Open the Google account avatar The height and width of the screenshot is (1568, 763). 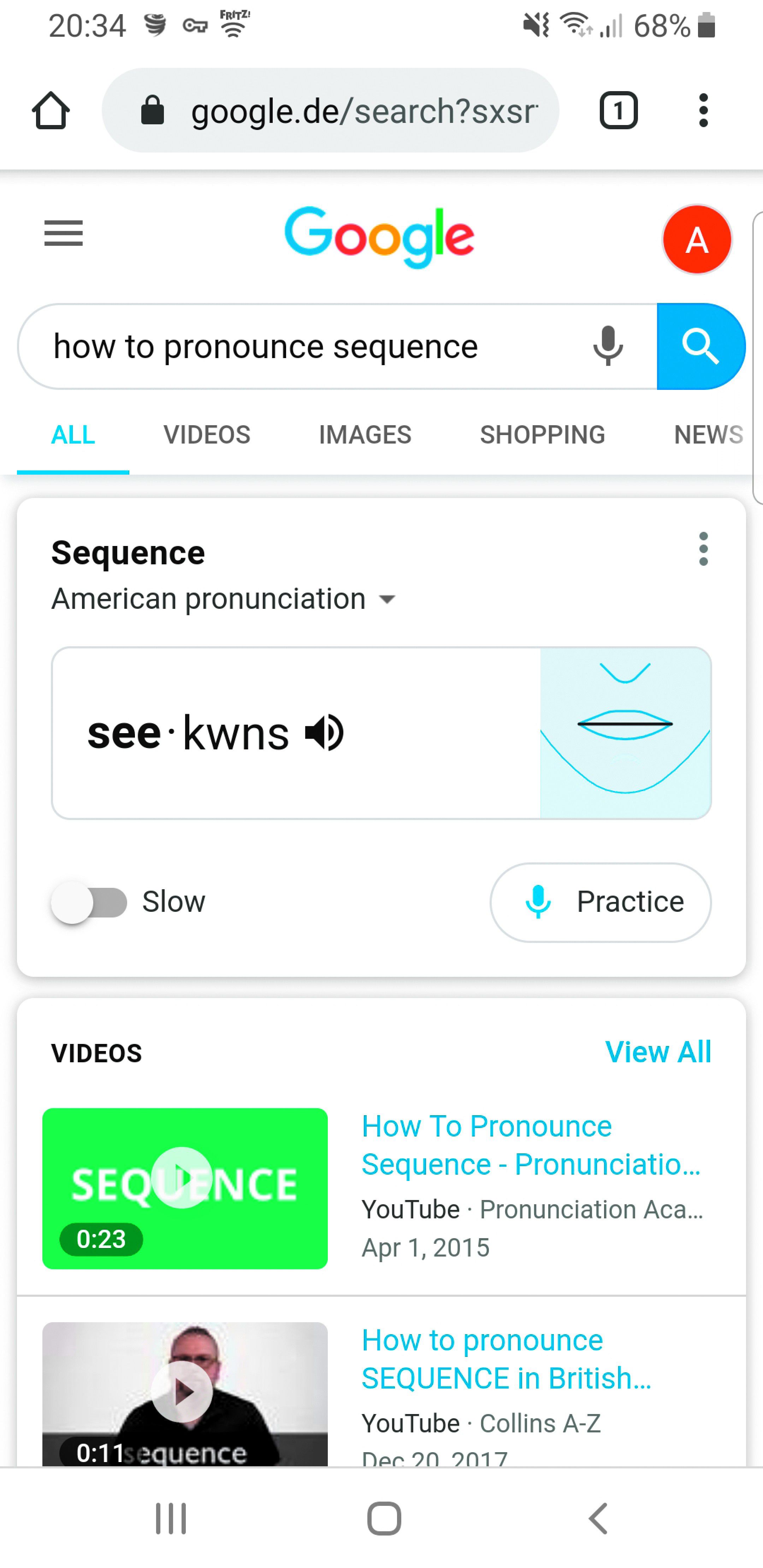697,240
